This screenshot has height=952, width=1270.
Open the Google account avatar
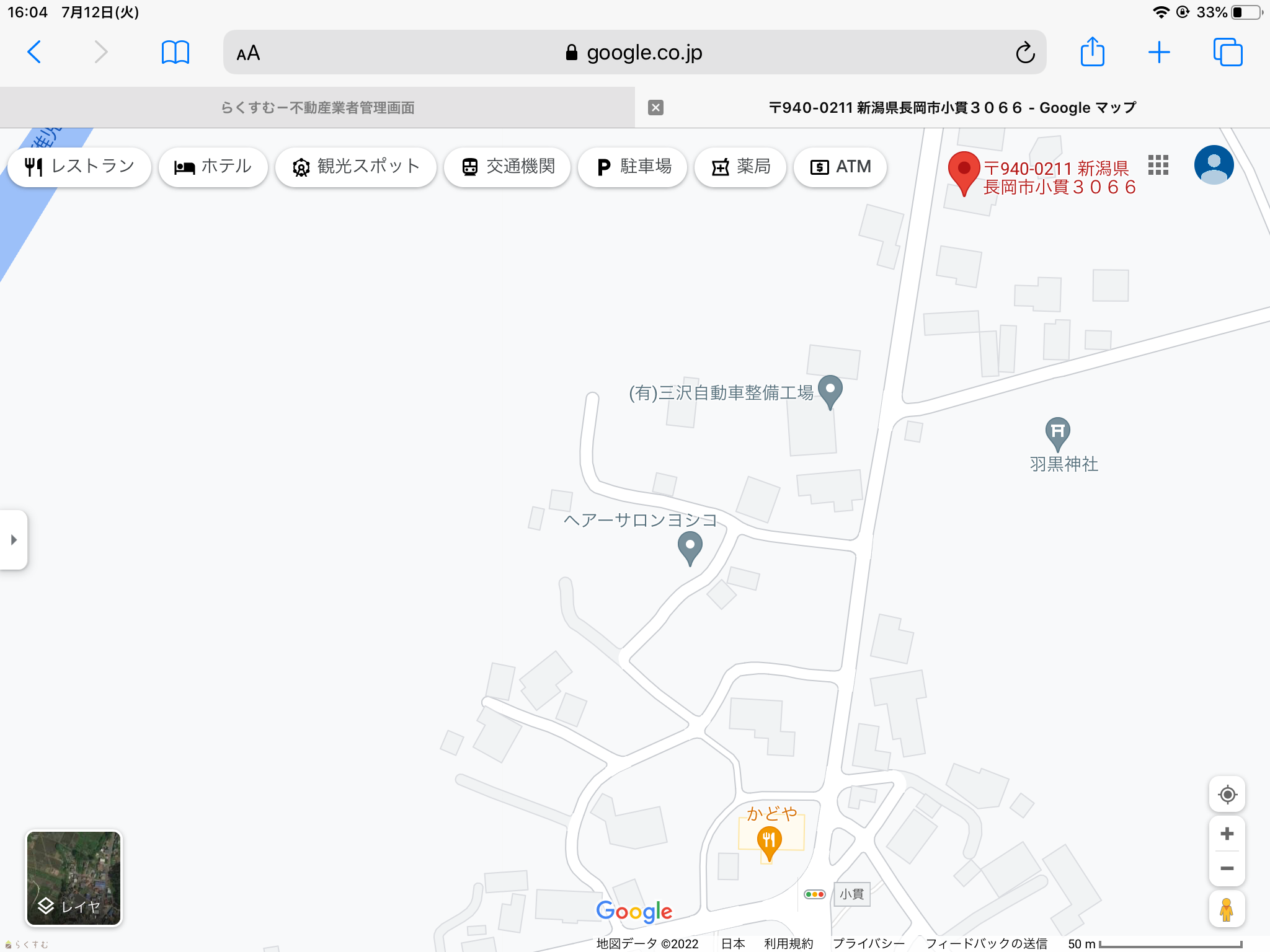tap(1214, 165)
